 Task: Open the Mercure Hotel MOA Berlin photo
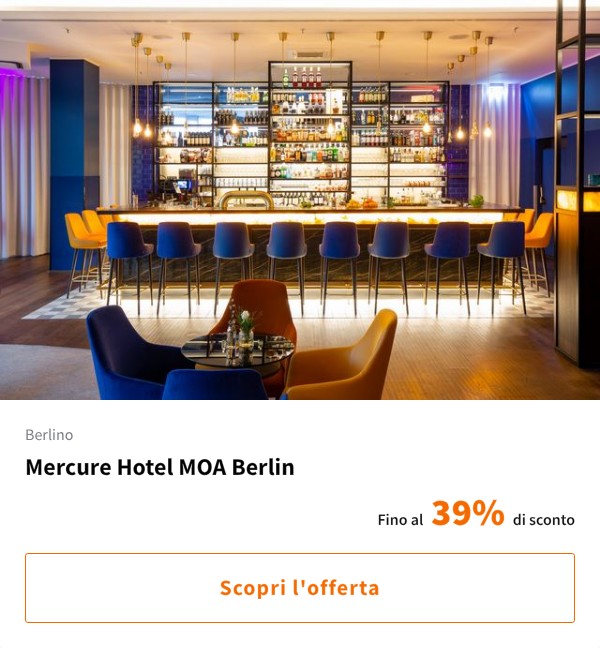point(300,200)
